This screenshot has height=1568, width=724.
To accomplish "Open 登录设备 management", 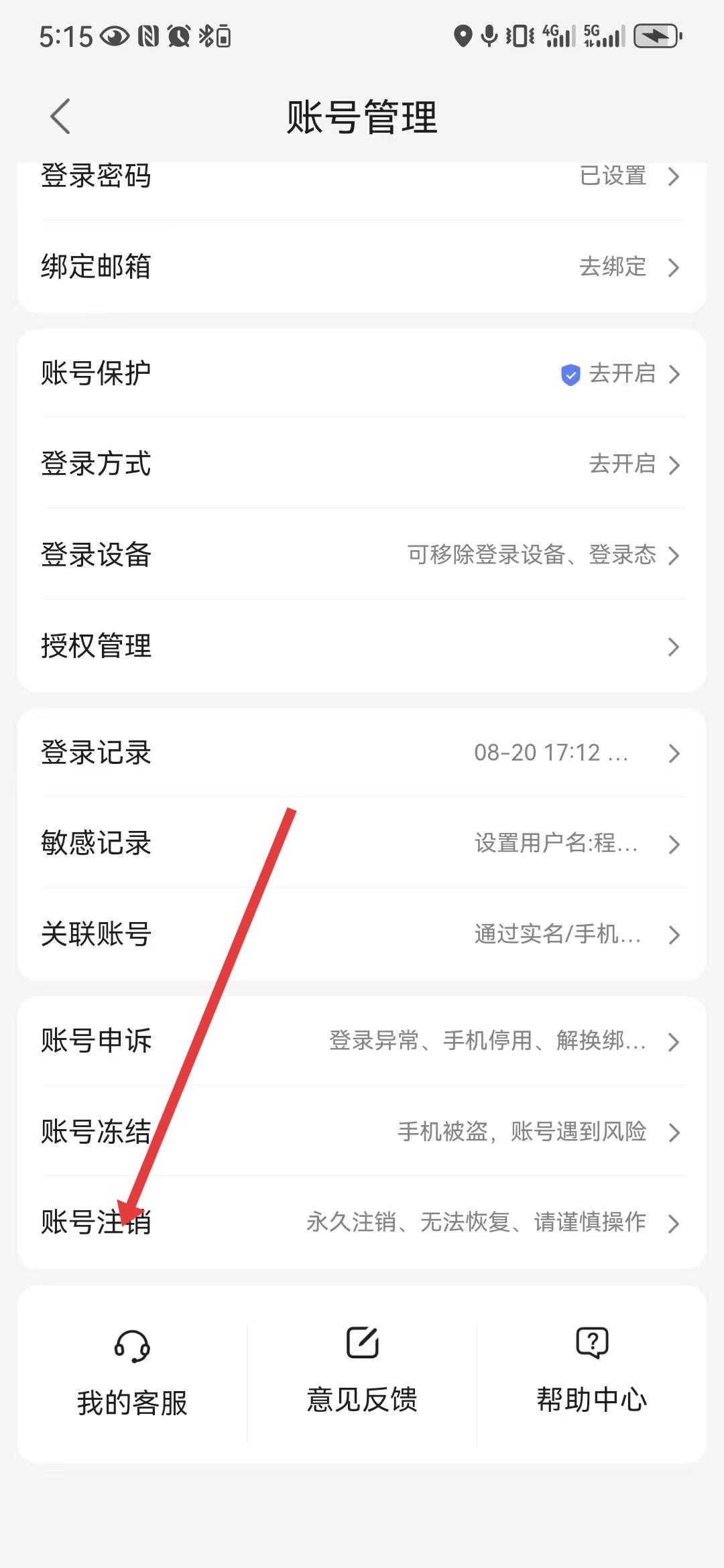I will [x=362, y=555].
